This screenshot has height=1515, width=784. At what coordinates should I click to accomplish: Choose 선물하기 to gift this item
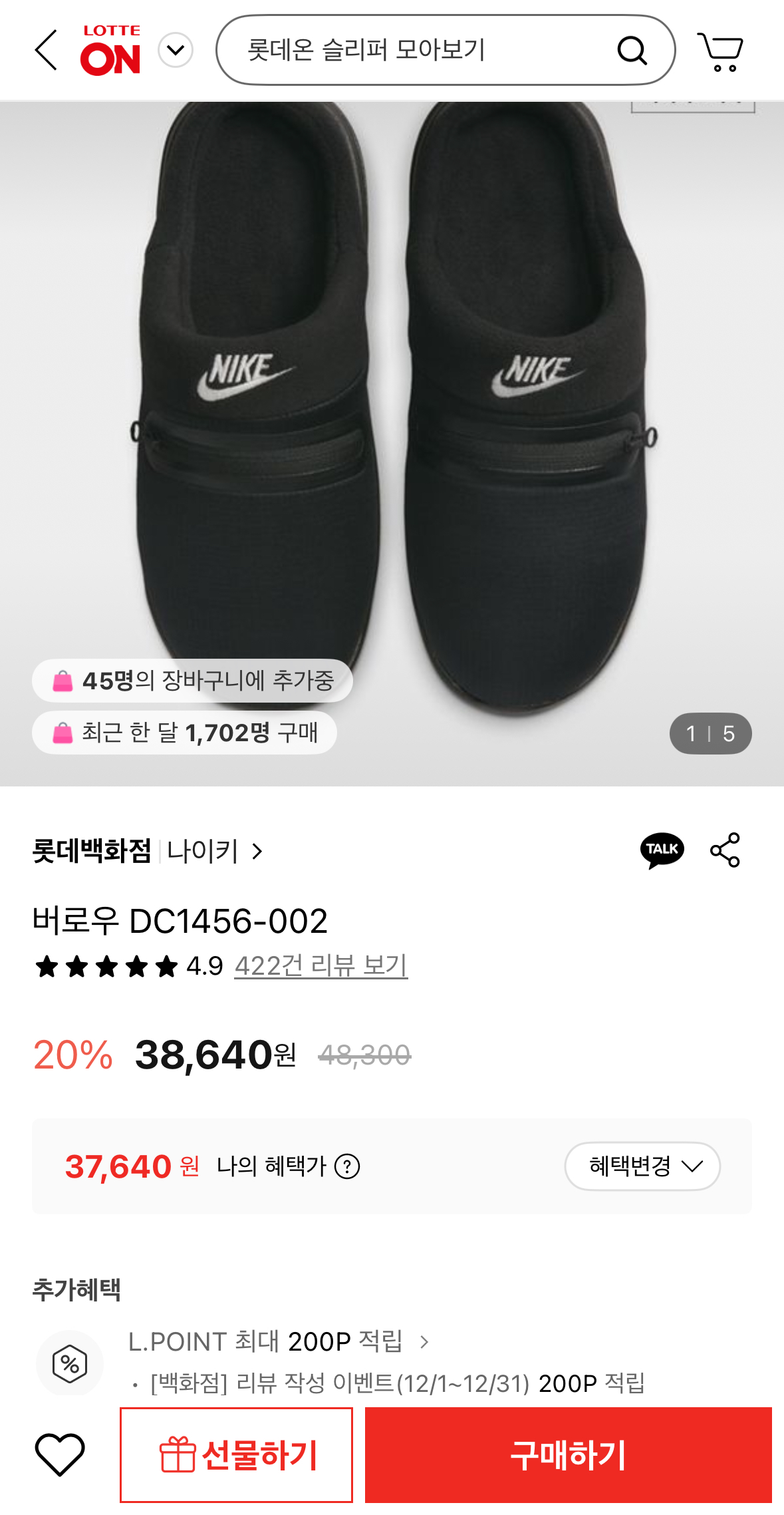236,1455
